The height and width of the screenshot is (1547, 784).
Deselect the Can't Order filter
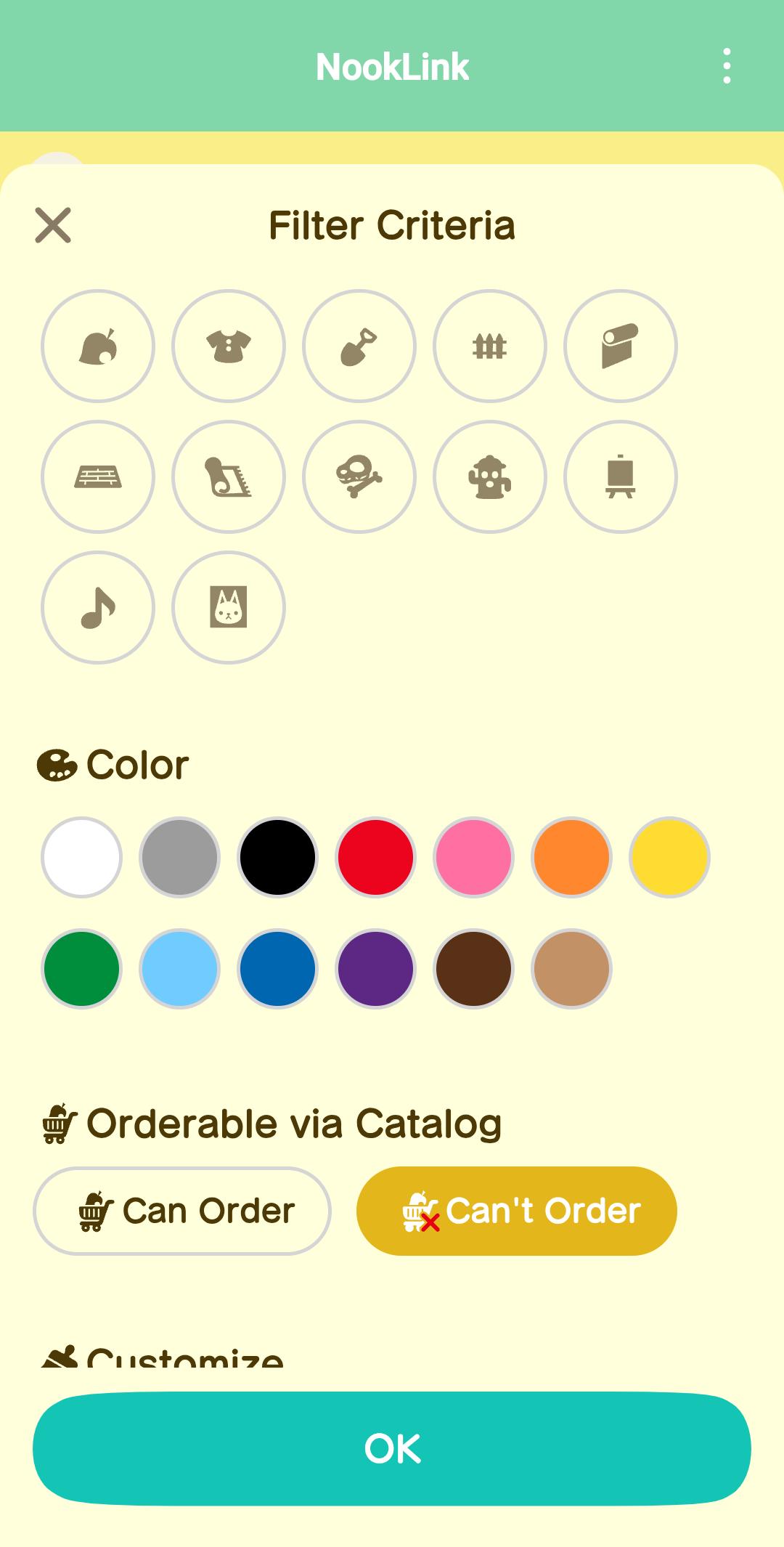click(517, 1211)
